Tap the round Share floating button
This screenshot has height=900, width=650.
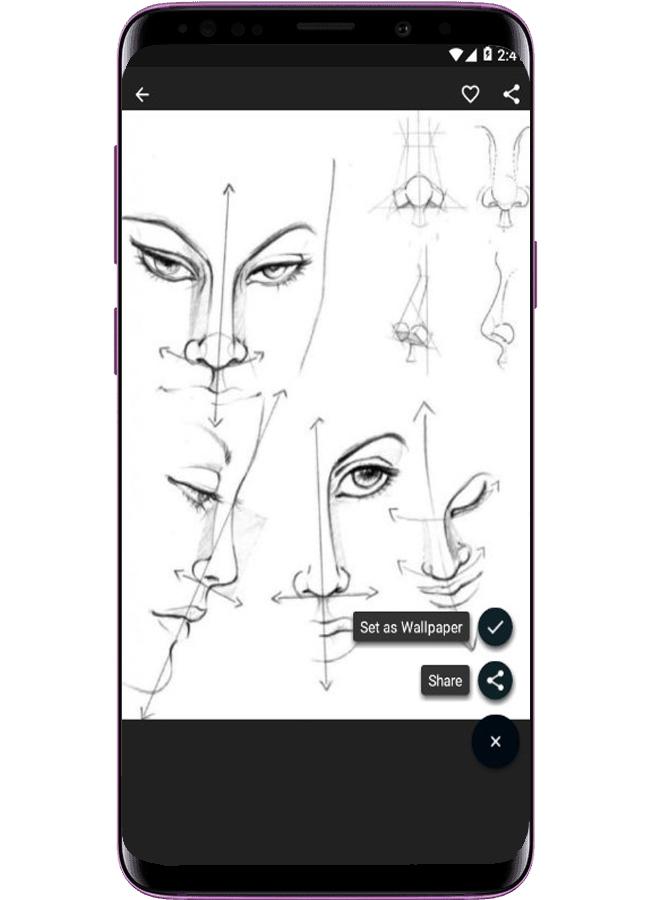pos(495,681)
